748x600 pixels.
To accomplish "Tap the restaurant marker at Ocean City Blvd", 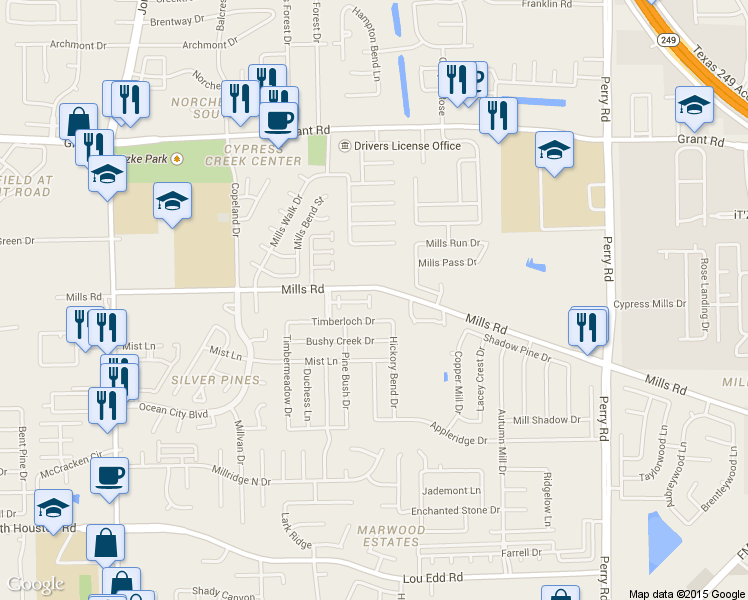I will click(x=107, y=407).
